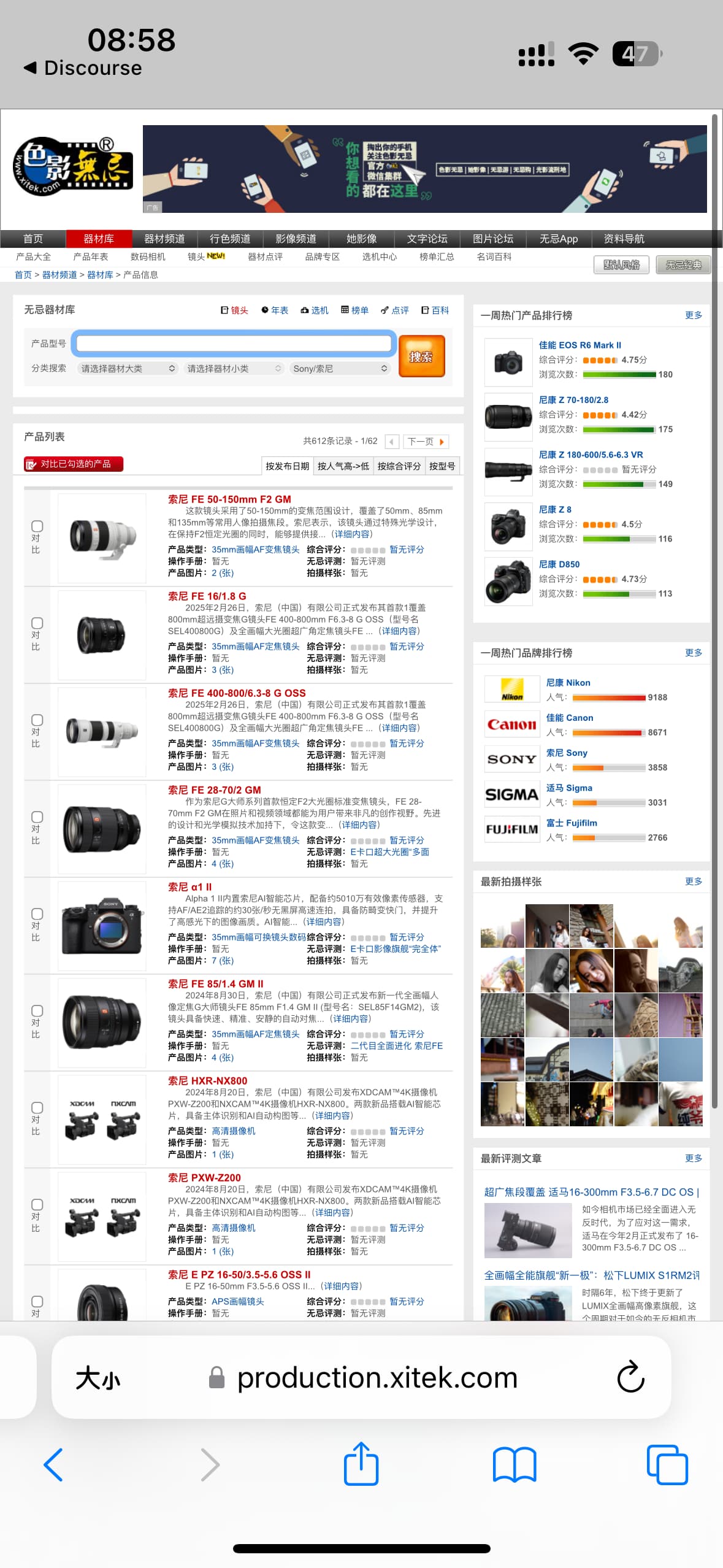The width and height of the screenshot is (723, 1568).
Task: Reload the page in Safari
Action: (630, 1377)
